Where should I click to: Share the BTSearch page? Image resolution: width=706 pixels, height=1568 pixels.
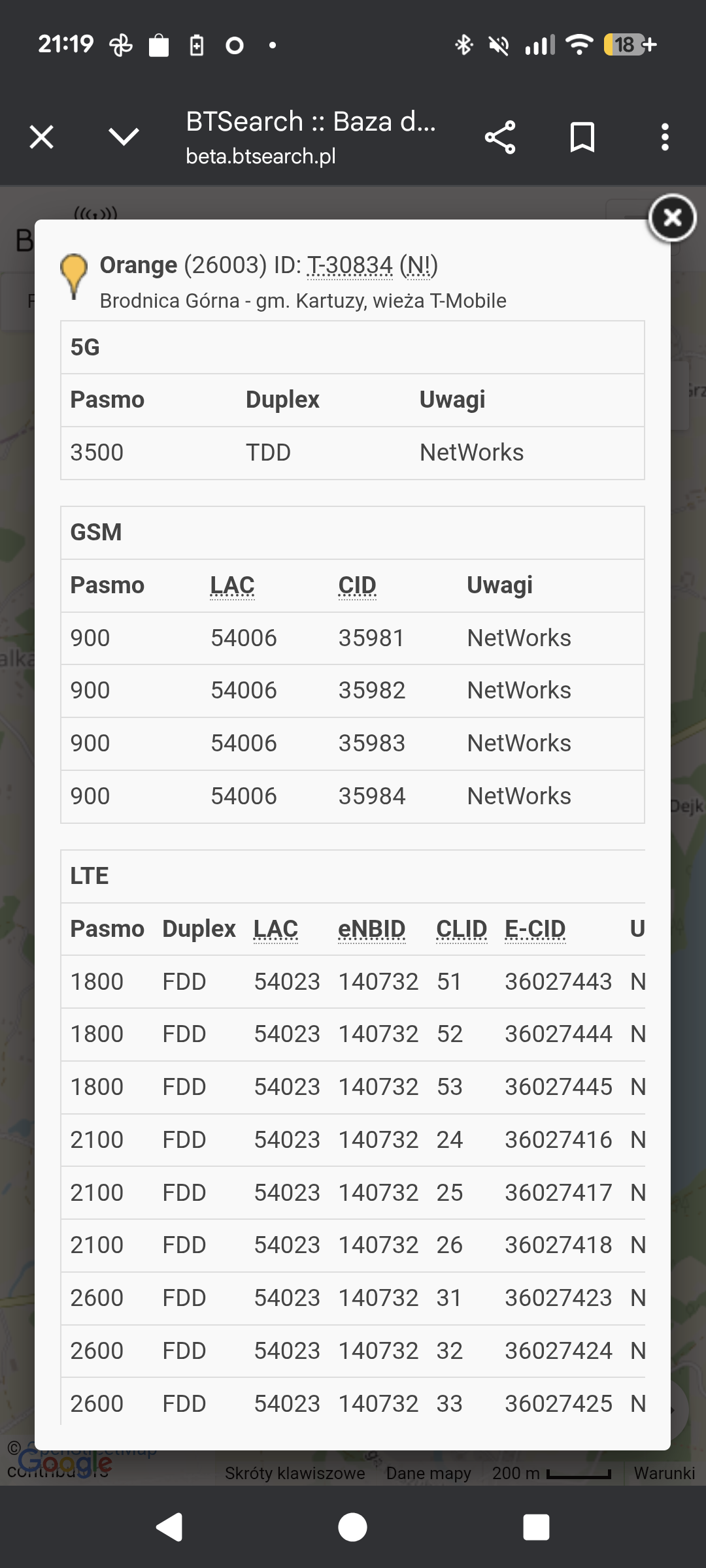click(500, 137)
